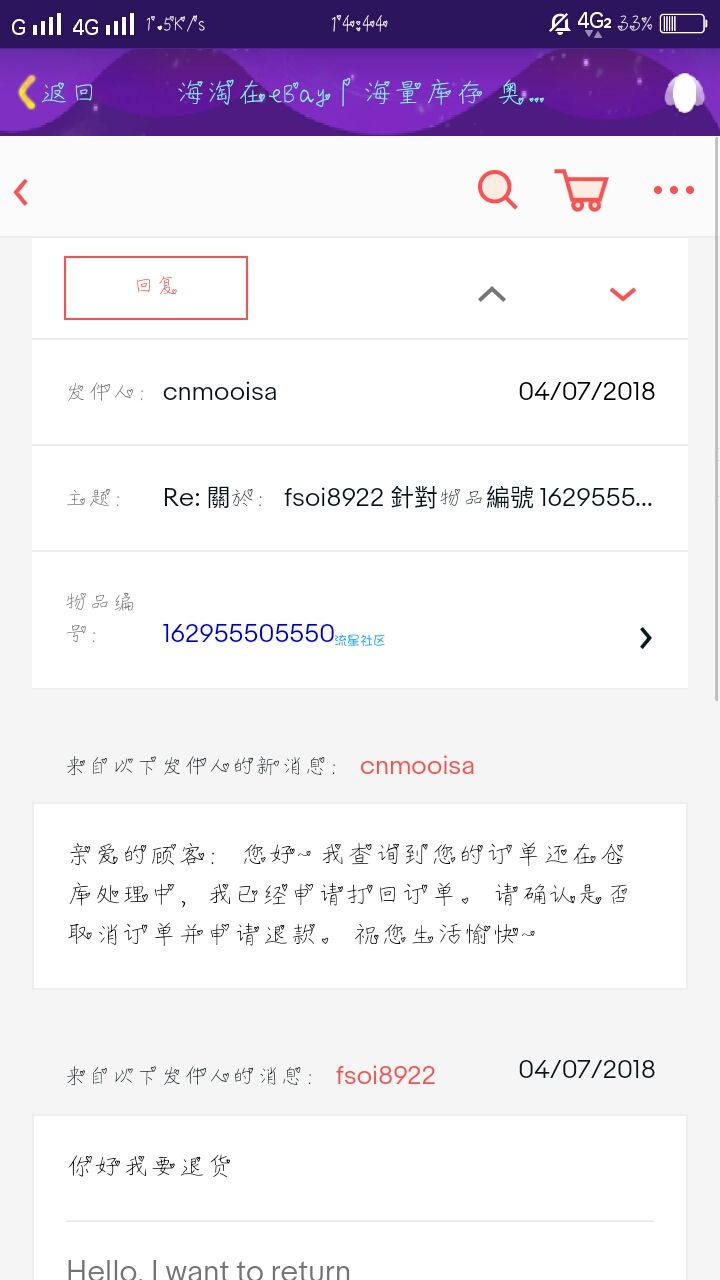Tap the 回复 reply button
Image resolution: width=720 pixels, height=1280 pixels.
[156, 288]
